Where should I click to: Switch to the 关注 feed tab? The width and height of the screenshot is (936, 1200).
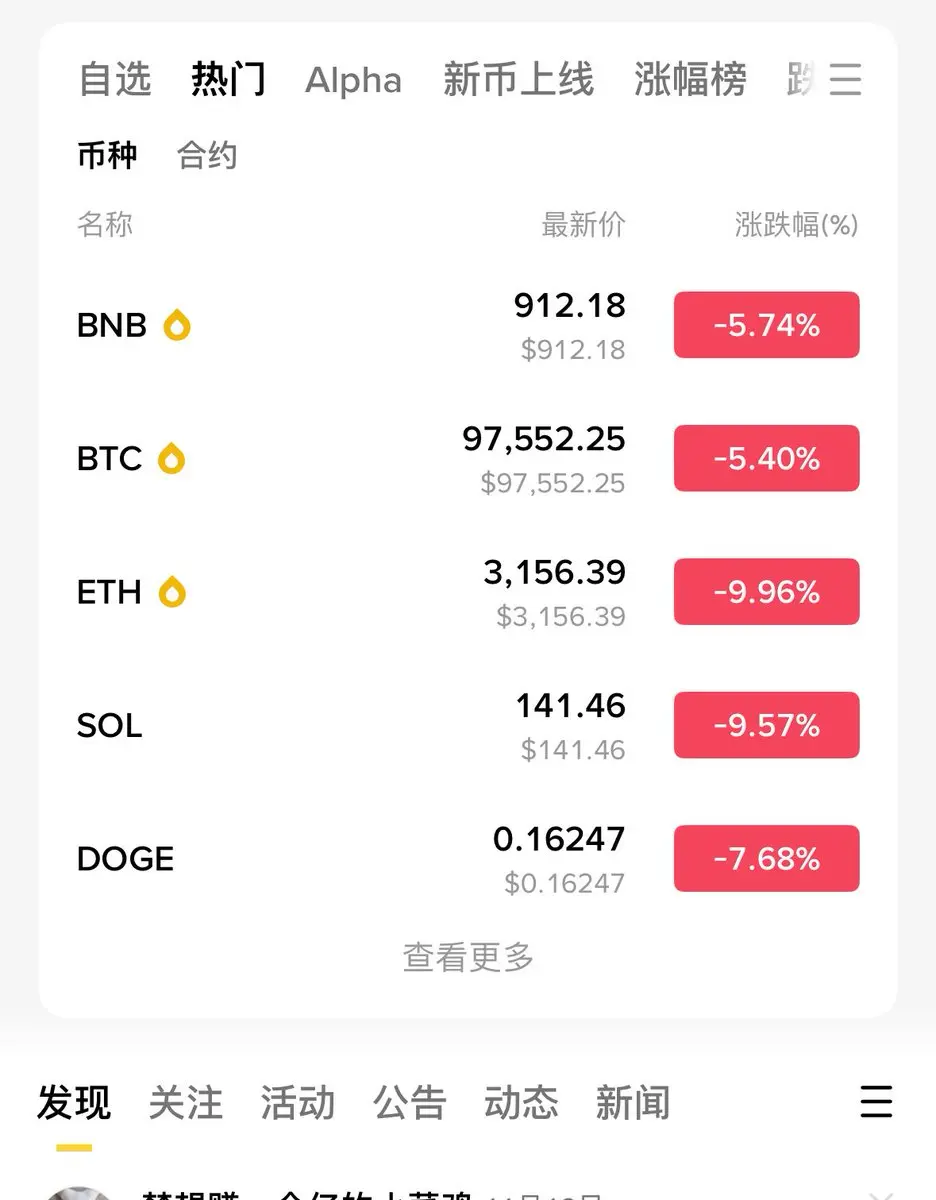(x=186, y=1103)
